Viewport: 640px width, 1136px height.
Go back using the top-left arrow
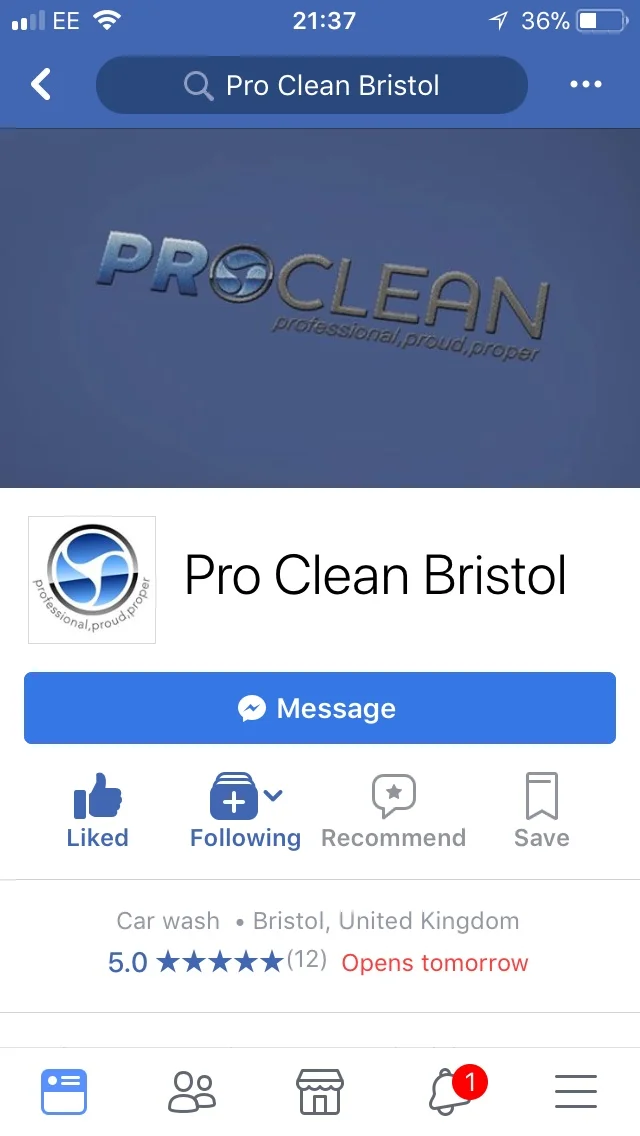[x=41, y=84]
